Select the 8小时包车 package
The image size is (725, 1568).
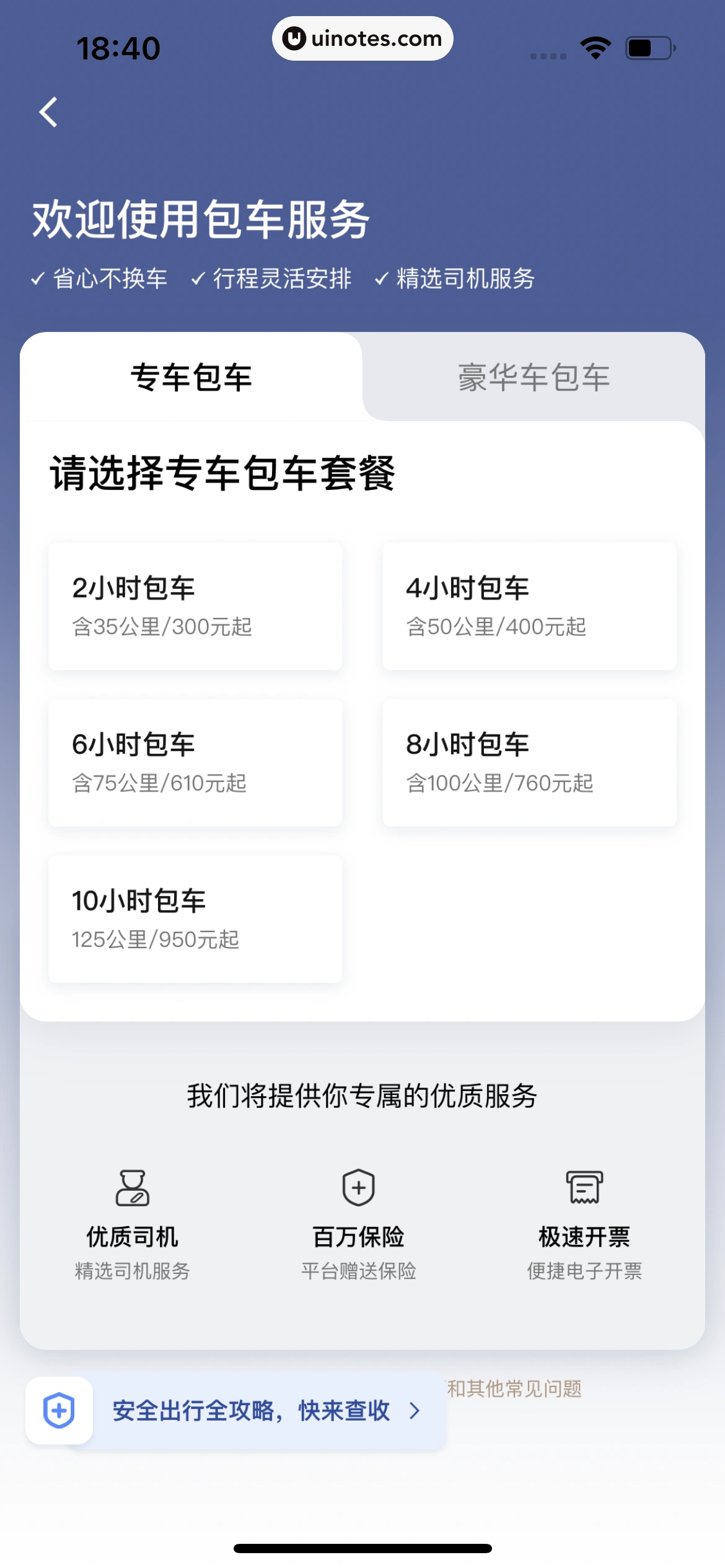[x=529, y=762]
